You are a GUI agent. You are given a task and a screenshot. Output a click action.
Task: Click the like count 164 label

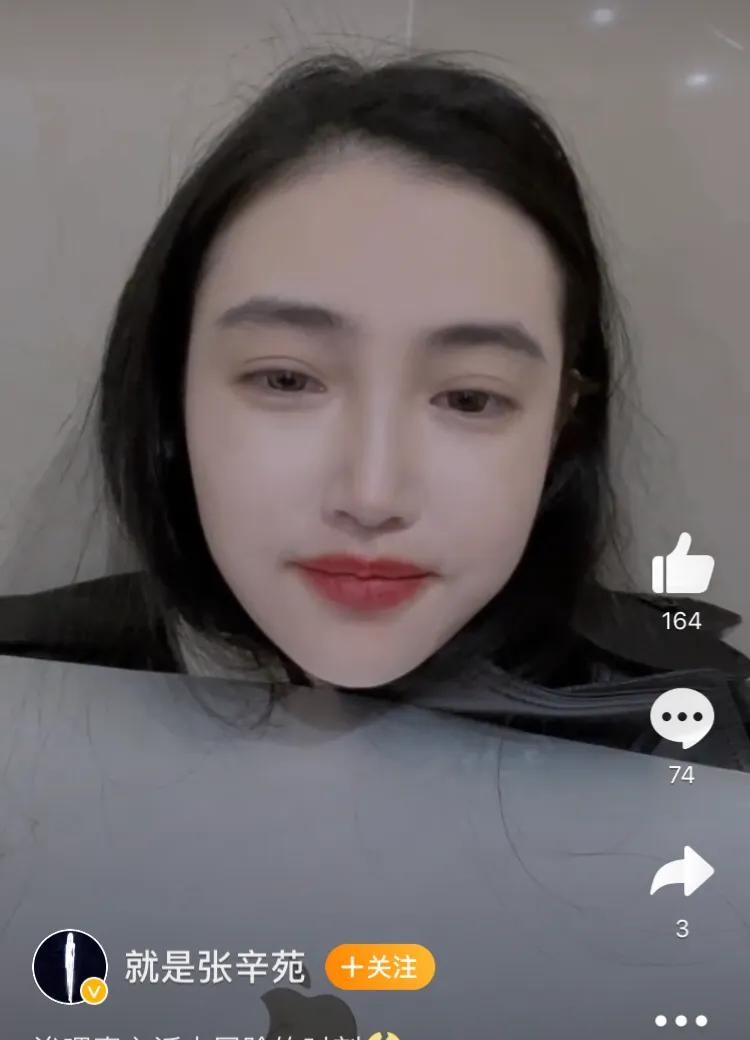click(x=681, y=620)
